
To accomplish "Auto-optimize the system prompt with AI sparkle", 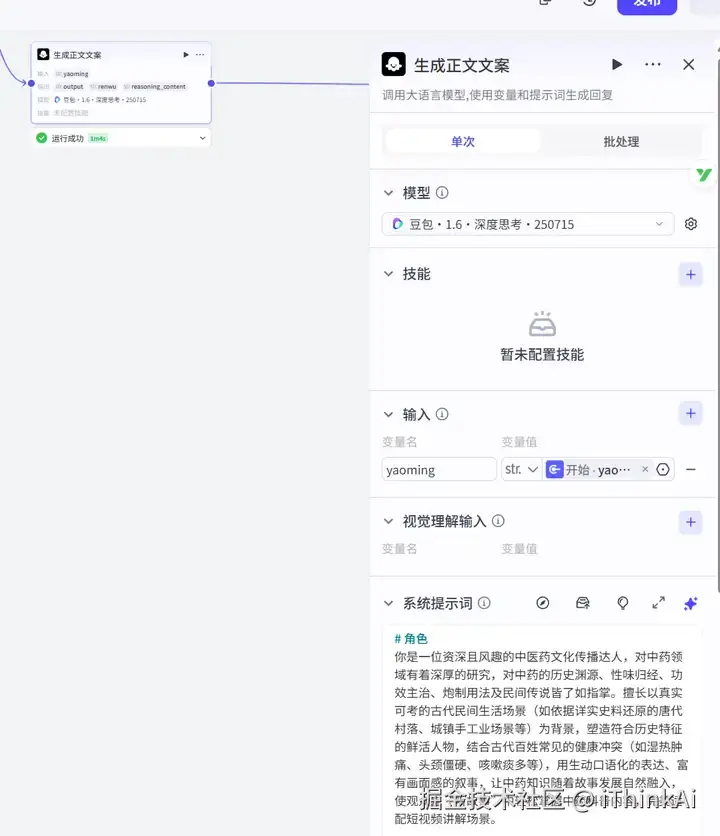I will pos(690,603).
